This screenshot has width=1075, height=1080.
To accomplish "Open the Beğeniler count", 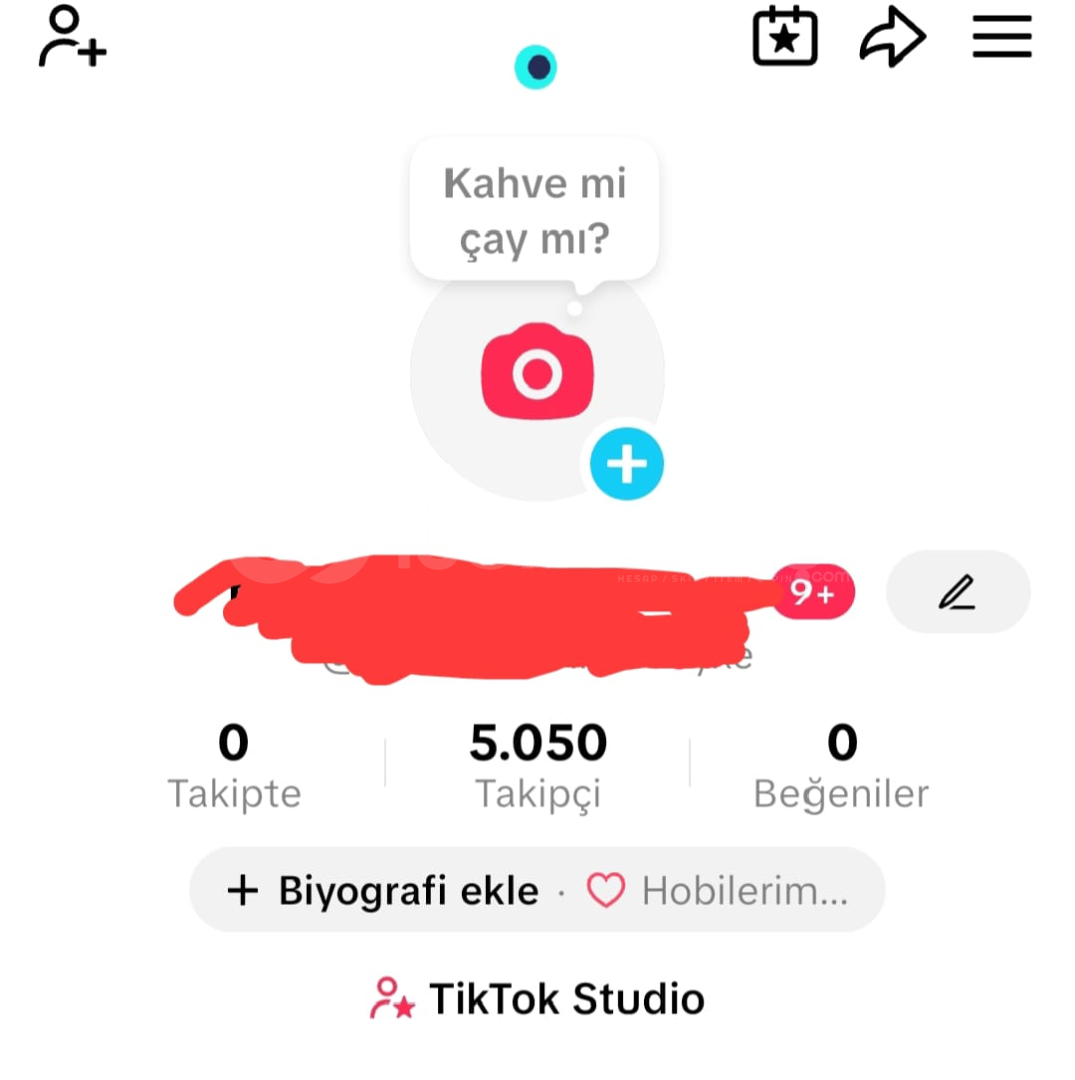I will tap(841, 767).
